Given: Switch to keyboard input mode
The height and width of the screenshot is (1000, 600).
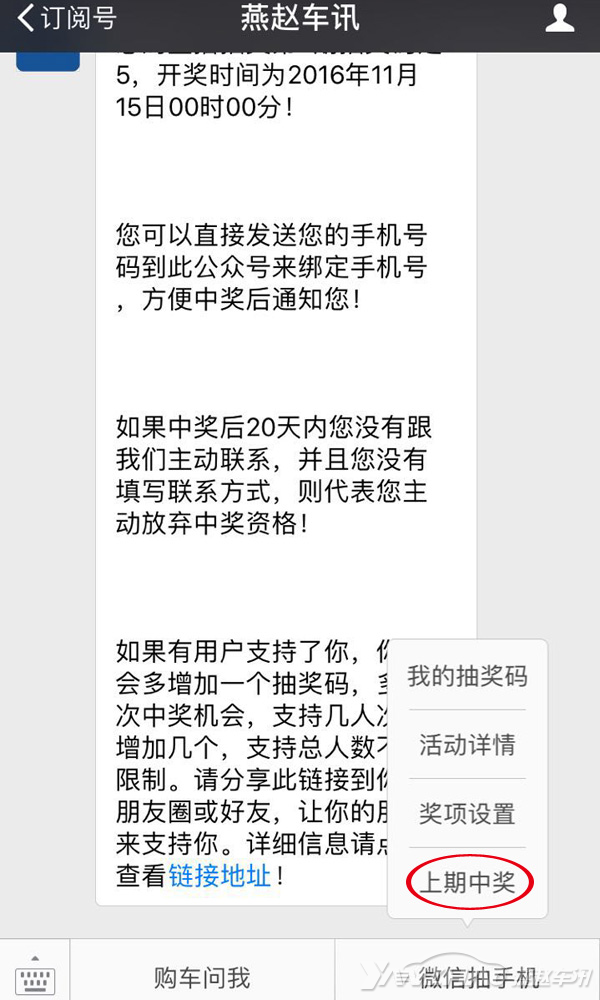Looking at the screenshot, I should [34, 973].
